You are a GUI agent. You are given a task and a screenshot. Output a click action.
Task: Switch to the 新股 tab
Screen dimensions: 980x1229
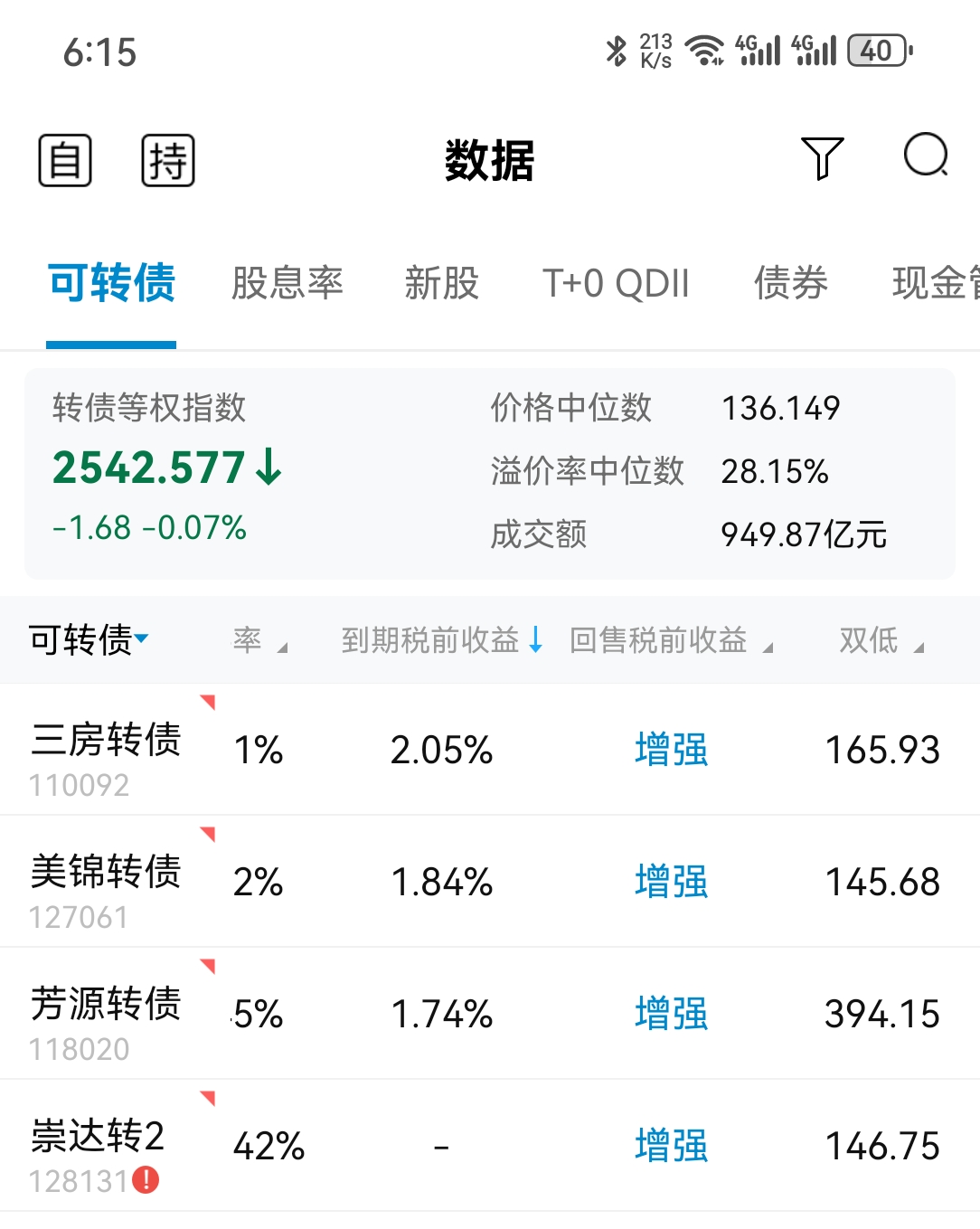click(441, 283)
